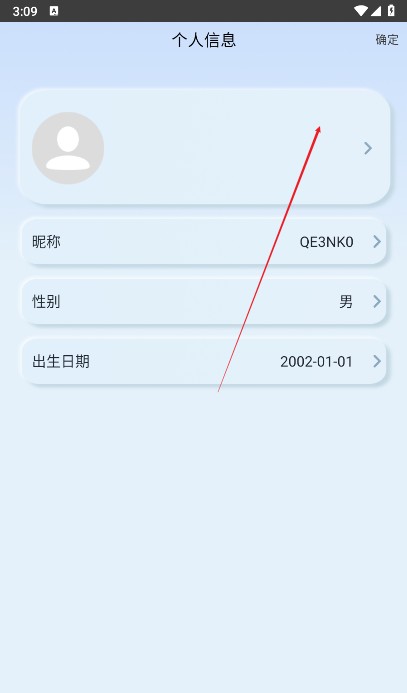Change the 性别 gender setting

(x=204, y=302)
